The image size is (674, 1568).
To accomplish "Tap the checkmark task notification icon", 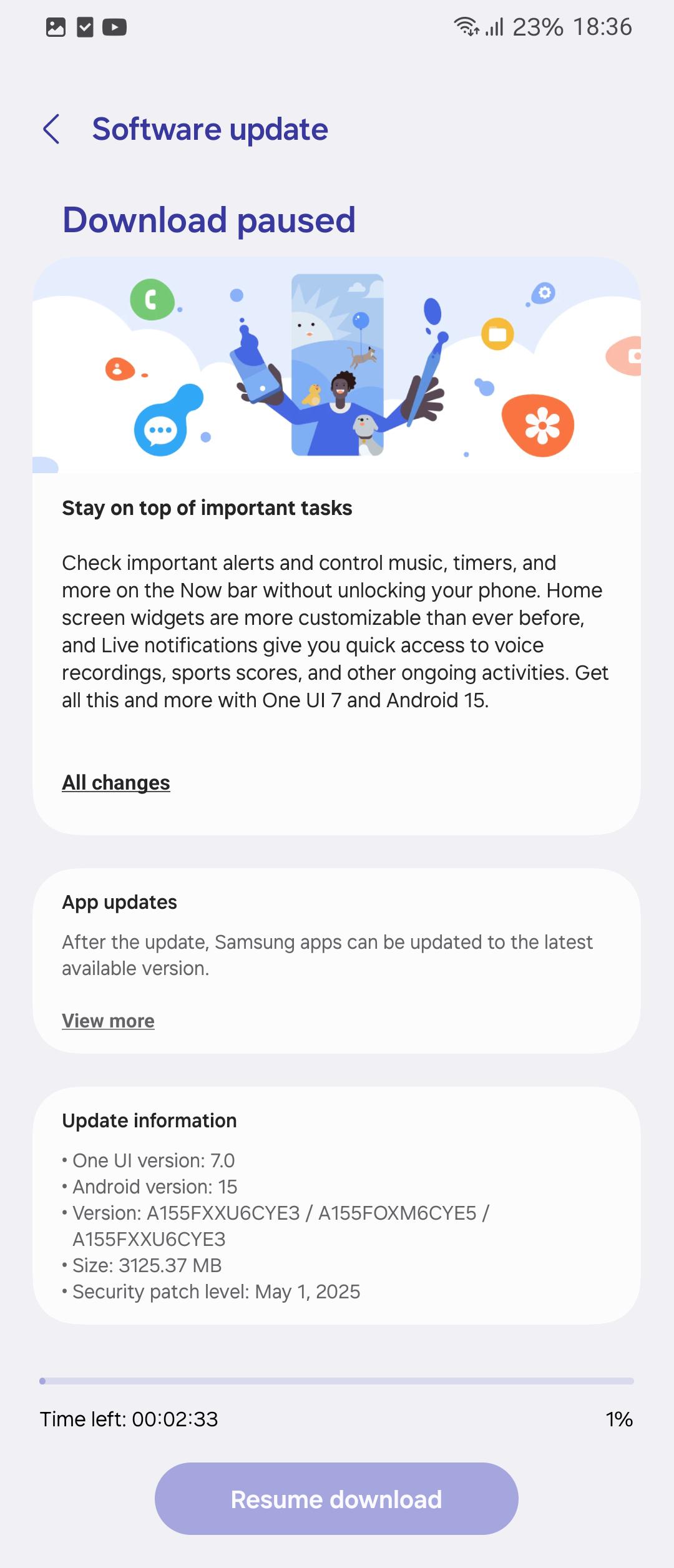I will click(x=84, y=27).
